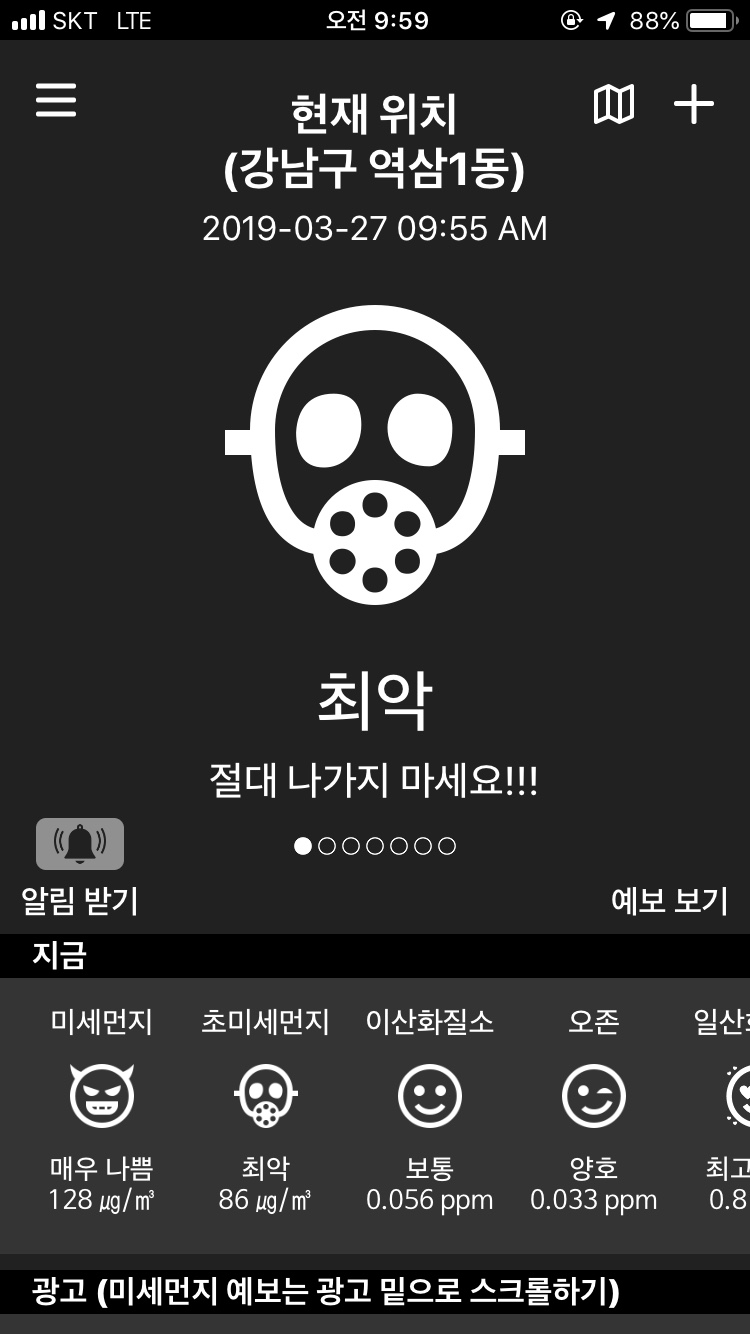Open the hamburger menu
The image size is (750, 1334).
tap(56, 100)
